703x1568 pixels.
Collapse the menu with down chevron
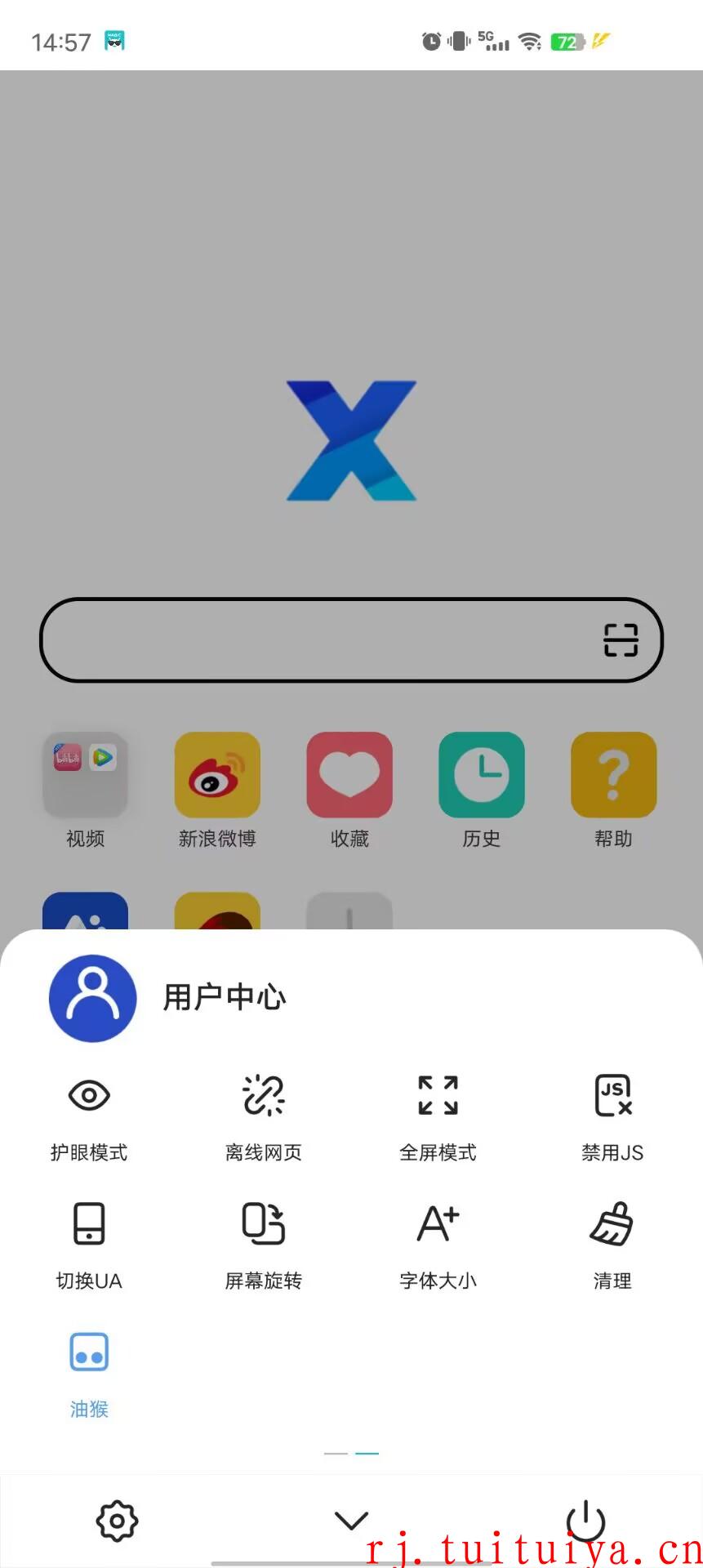pos(352,1521)
